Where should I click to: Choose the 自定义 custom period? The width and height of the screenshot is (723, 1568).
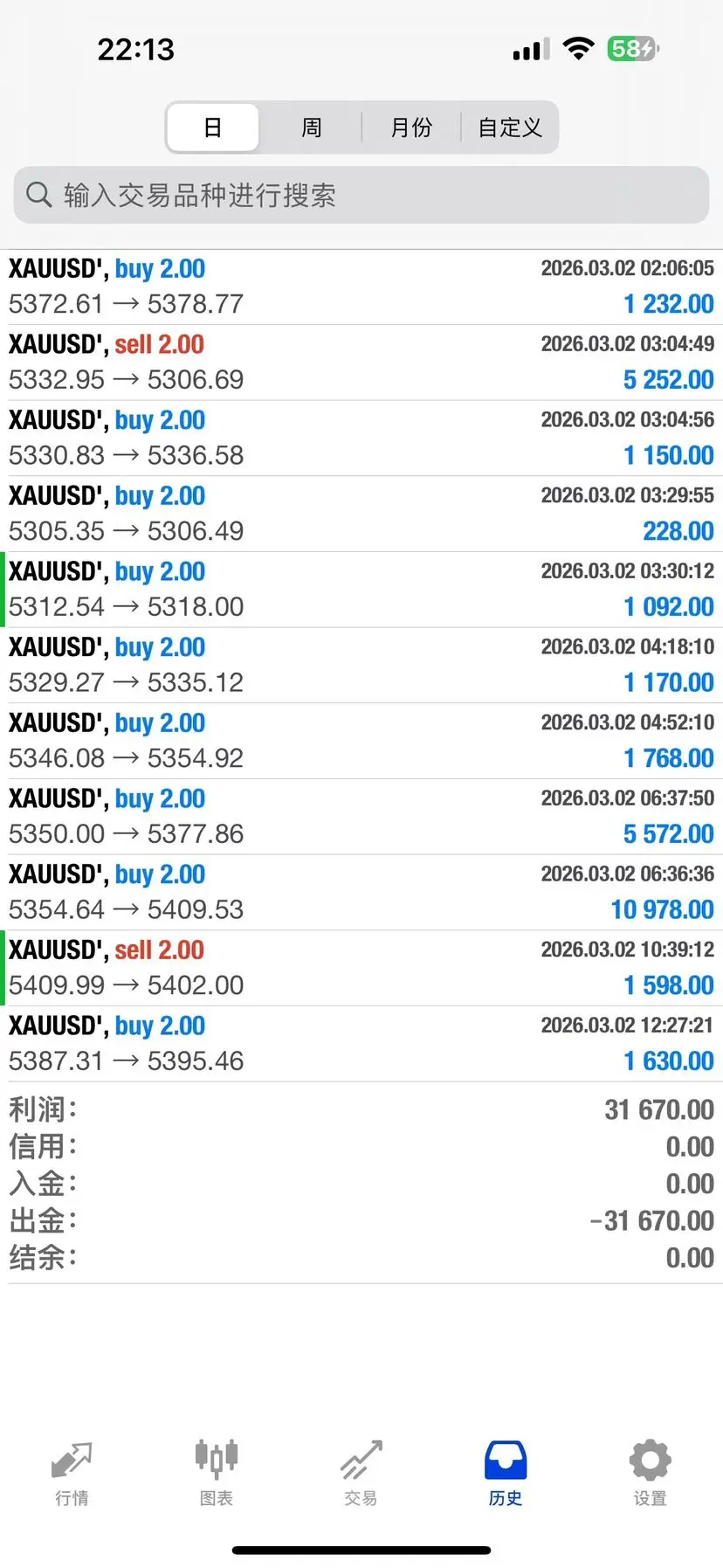pyautogui.click(x=510, y=128)
